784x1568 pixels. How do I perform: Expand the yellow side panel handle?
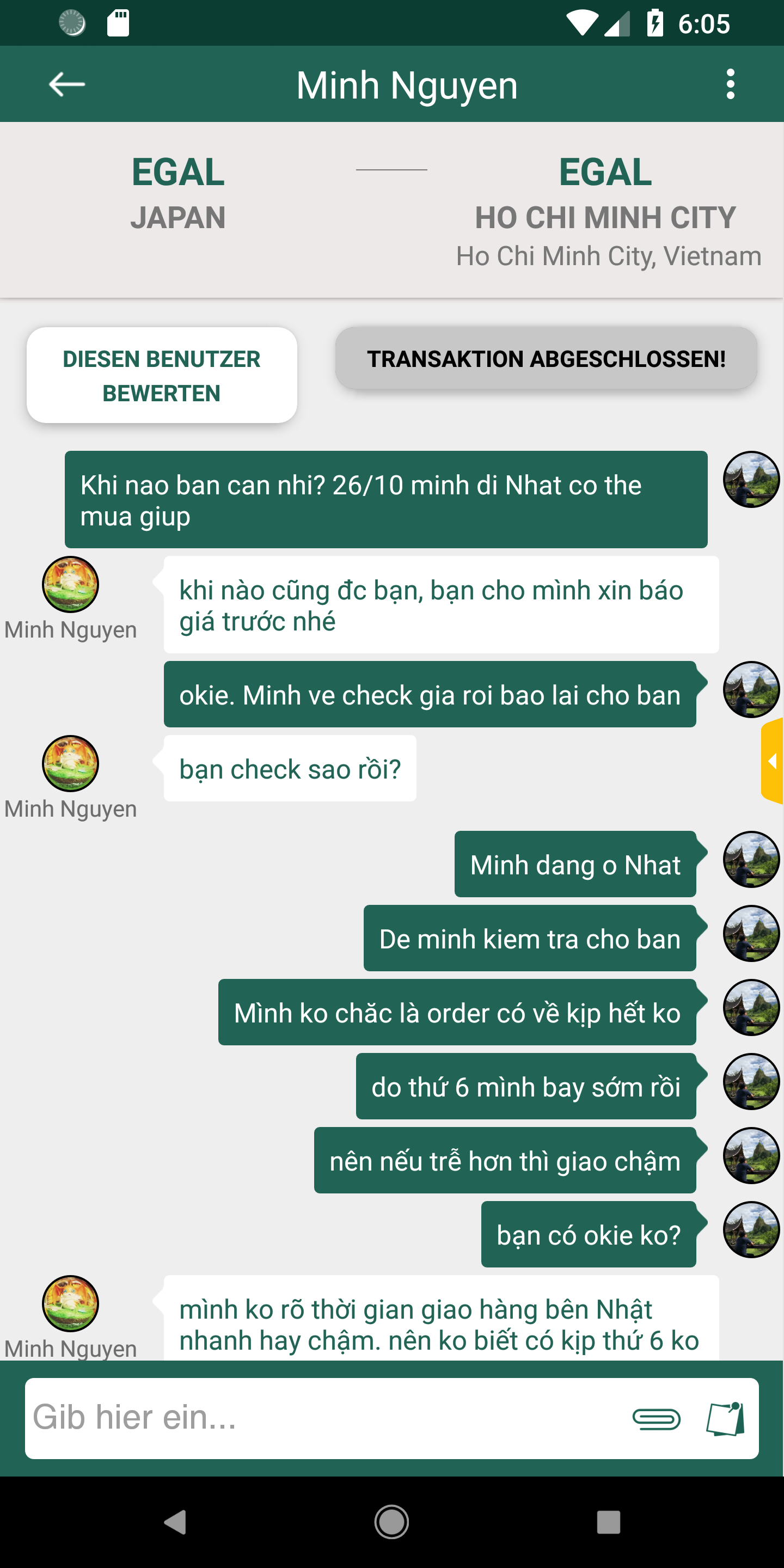tap(772, 761)
